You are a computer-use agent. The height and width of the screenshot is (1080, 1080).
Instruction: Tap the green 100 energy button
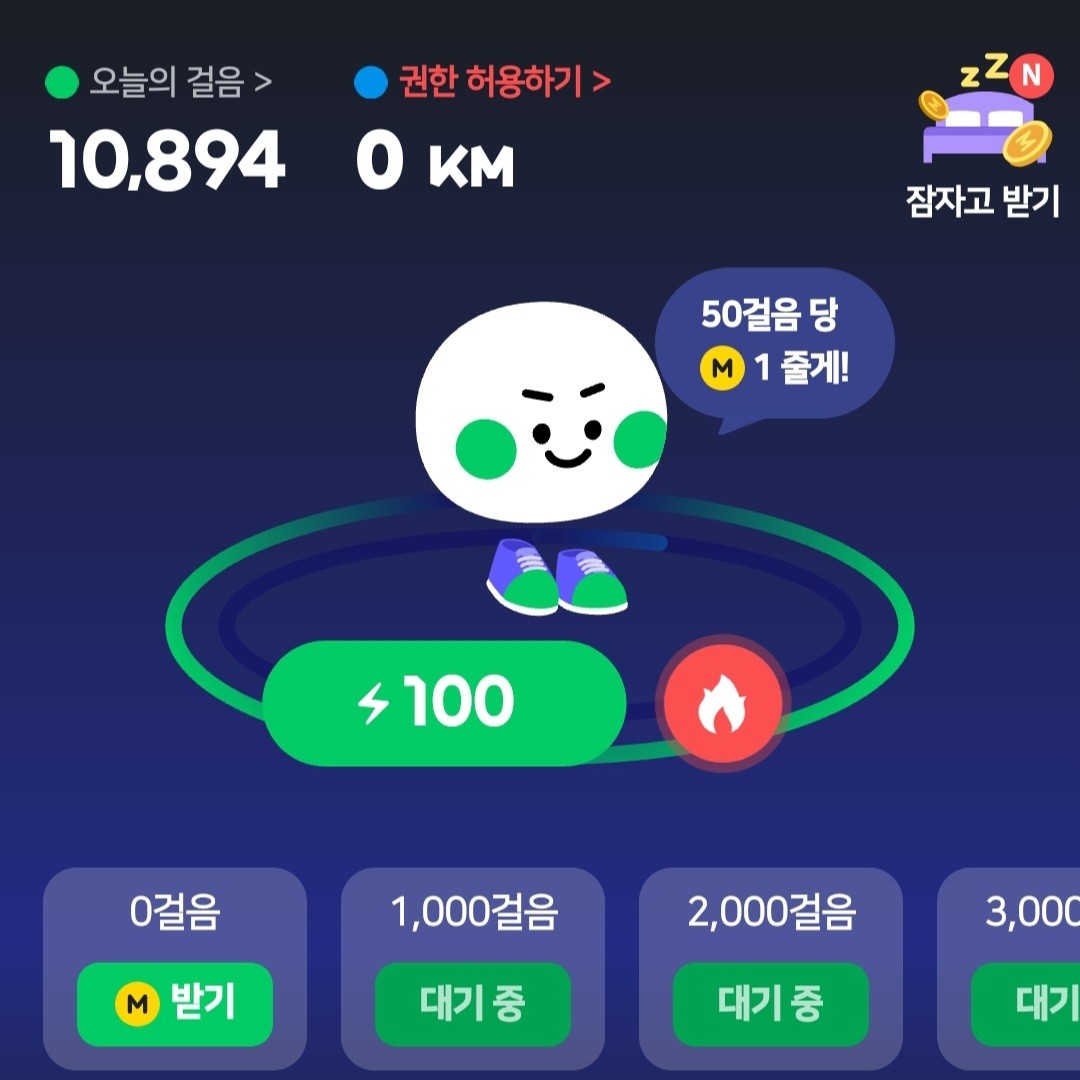tap(444, 703)
